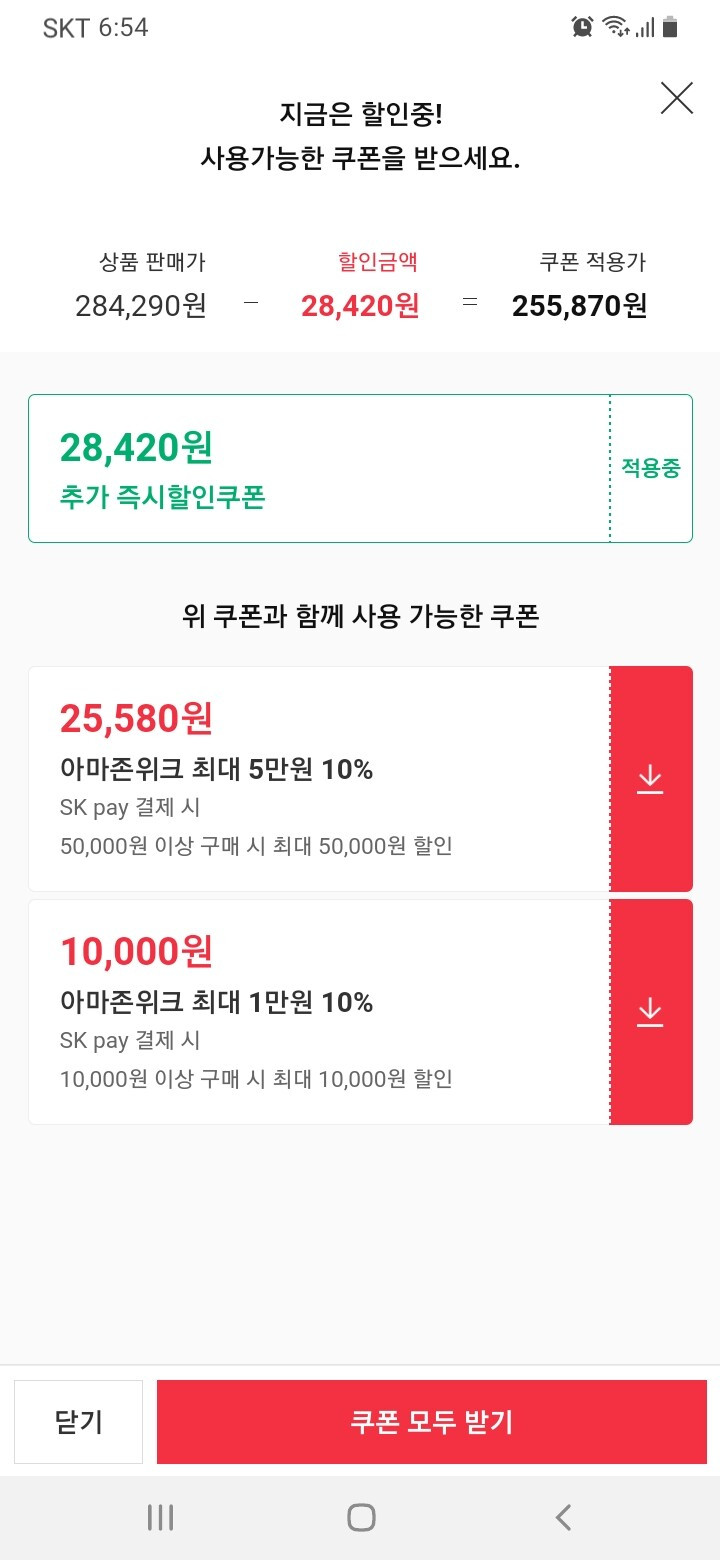The height and width of the screenshot is (1560, 720).
Task: Open recent apps from the navigation bar
Action: tap(160, 1517)
